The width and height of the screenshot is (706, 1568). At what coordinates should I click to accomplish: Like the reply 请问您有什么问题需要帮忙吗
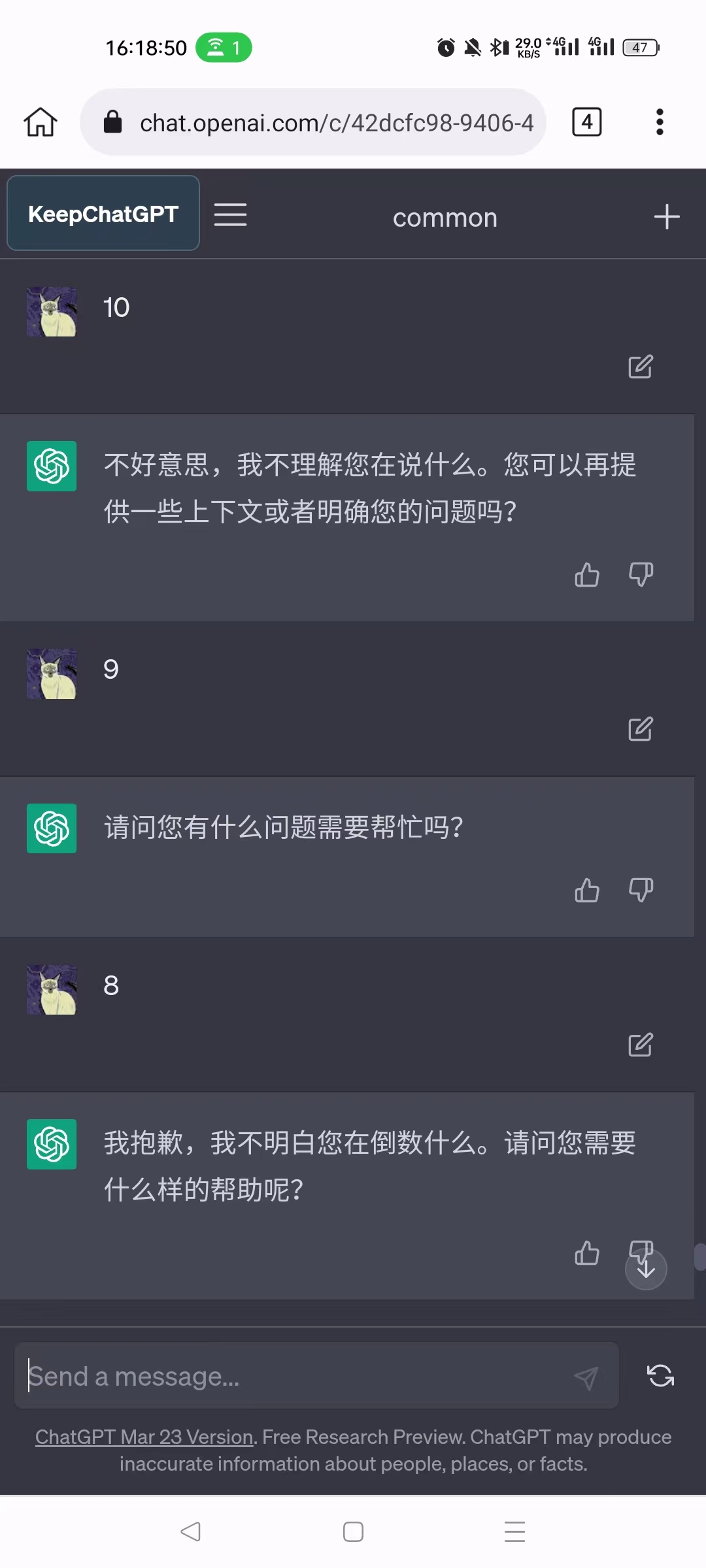(586, 890)
